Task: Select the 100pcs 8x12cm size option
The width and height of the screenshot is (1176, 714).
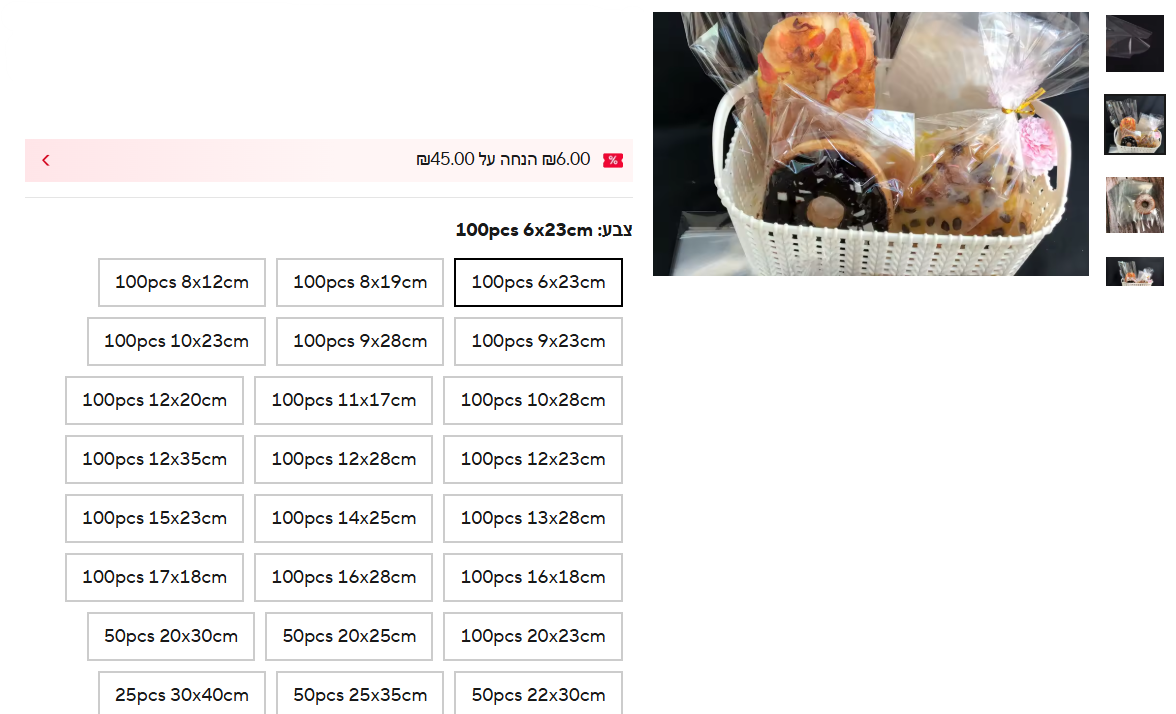Action: coord(182,282)
